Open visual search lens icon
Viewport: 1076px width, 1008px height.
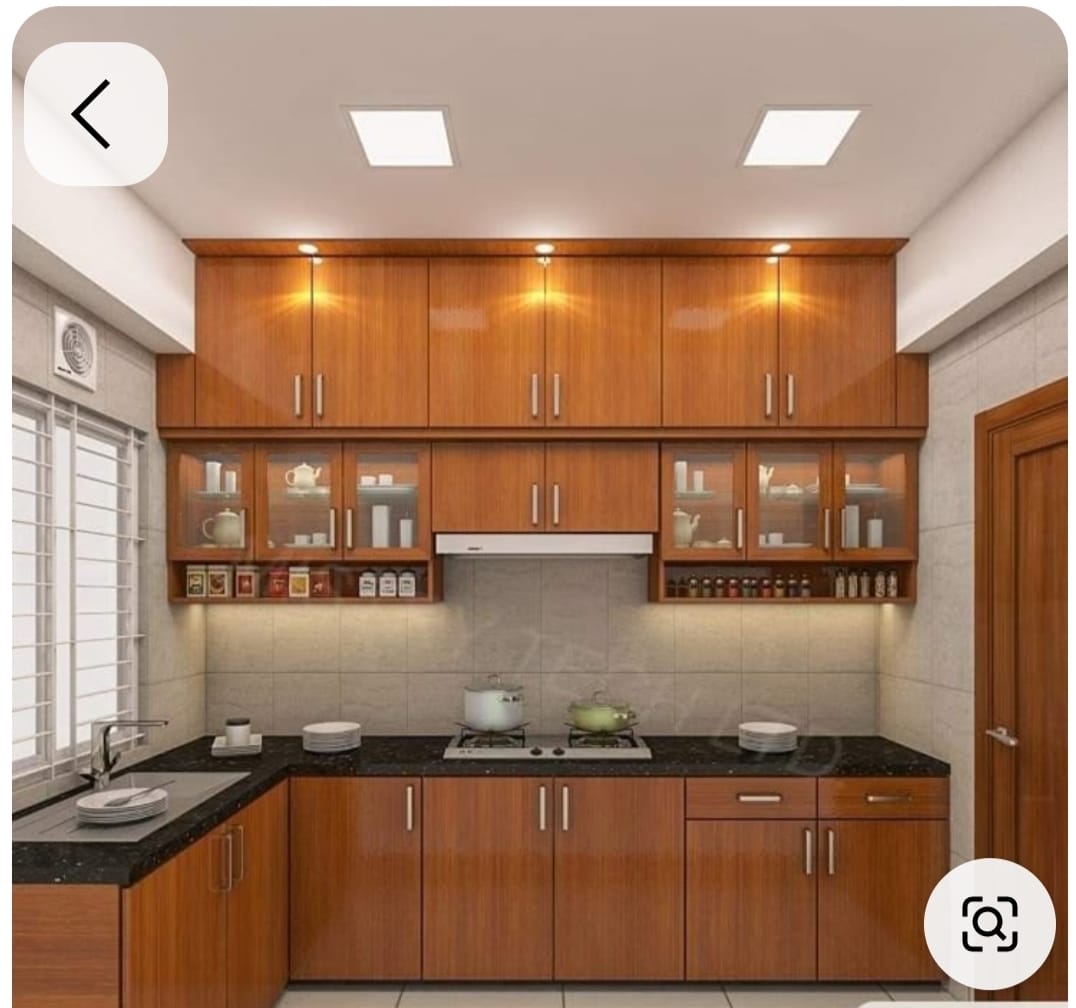988,923
